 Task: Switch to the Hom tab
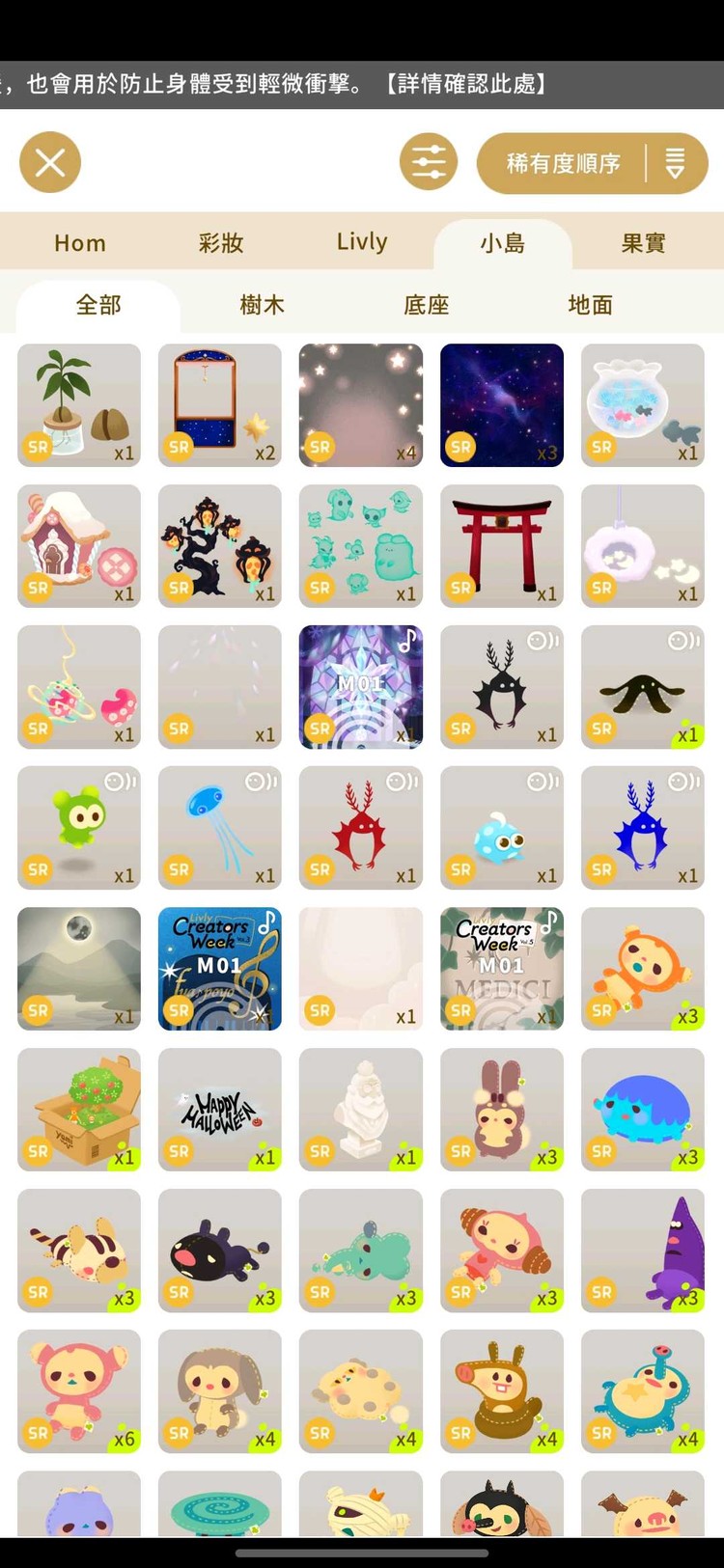pyautogui.click(x=80, y=242)
